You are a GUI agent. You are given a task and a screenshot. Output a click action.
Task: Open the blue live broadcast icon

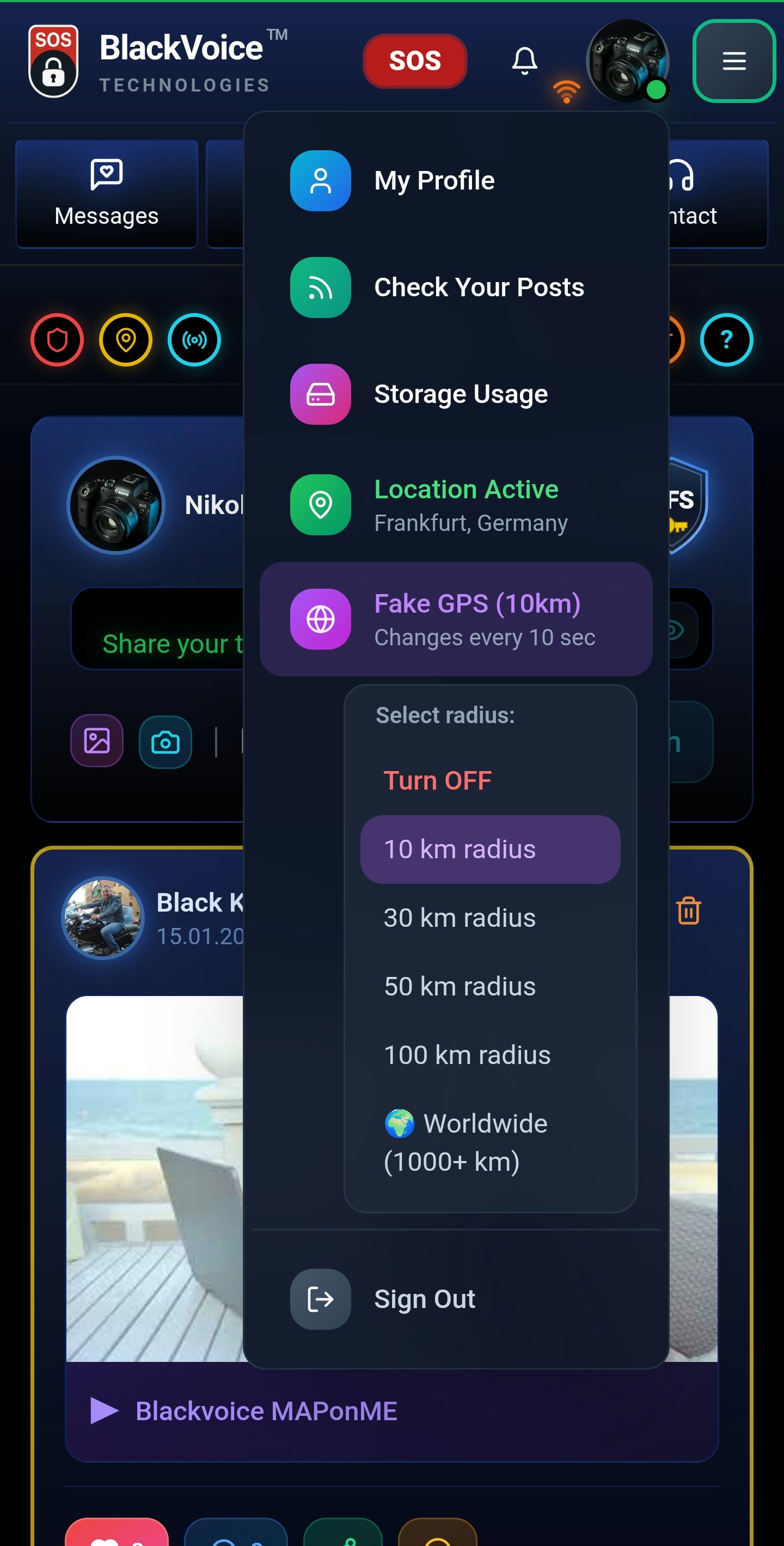[x=194, y=340]
